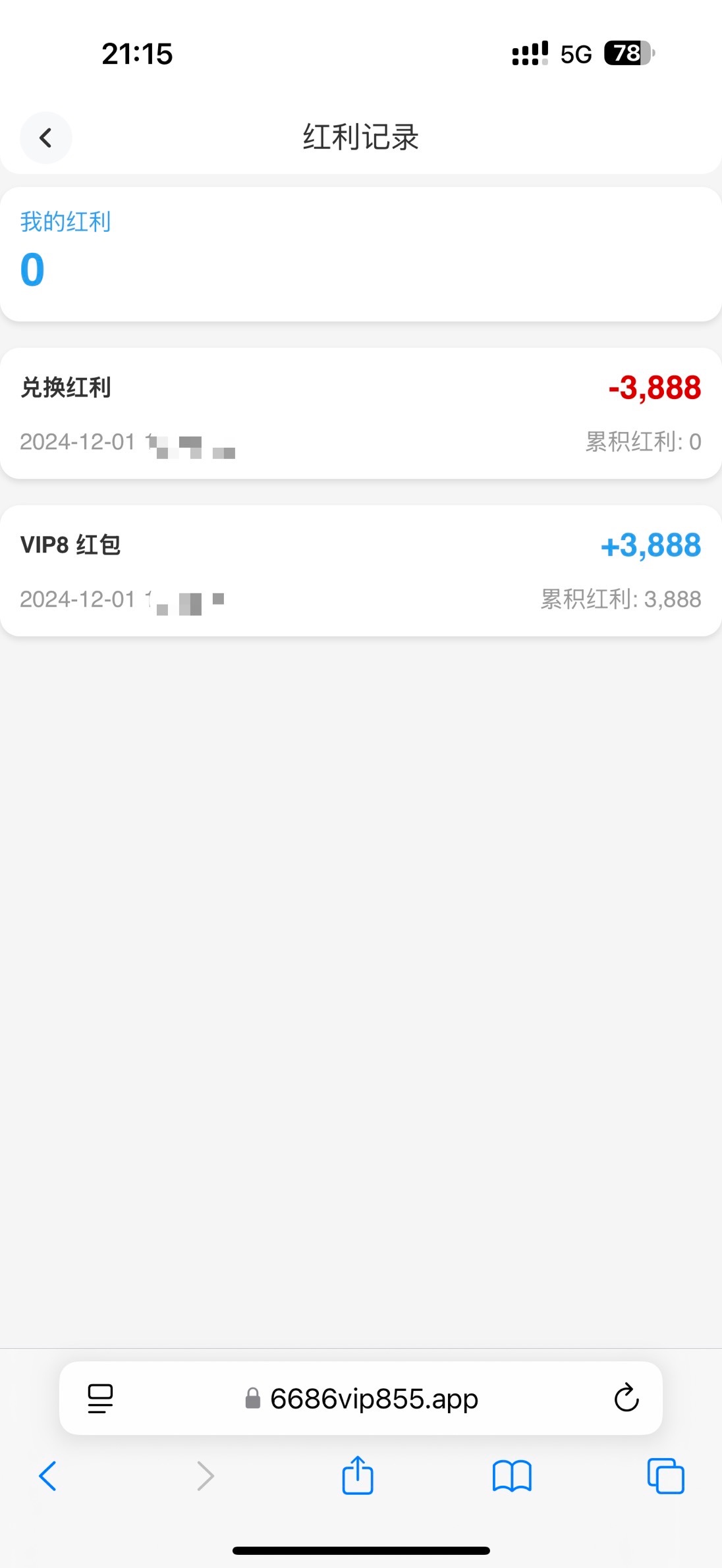Go back from the 红利记录 page
Viewport: 722px width, 1568px height.
(45, 138)
